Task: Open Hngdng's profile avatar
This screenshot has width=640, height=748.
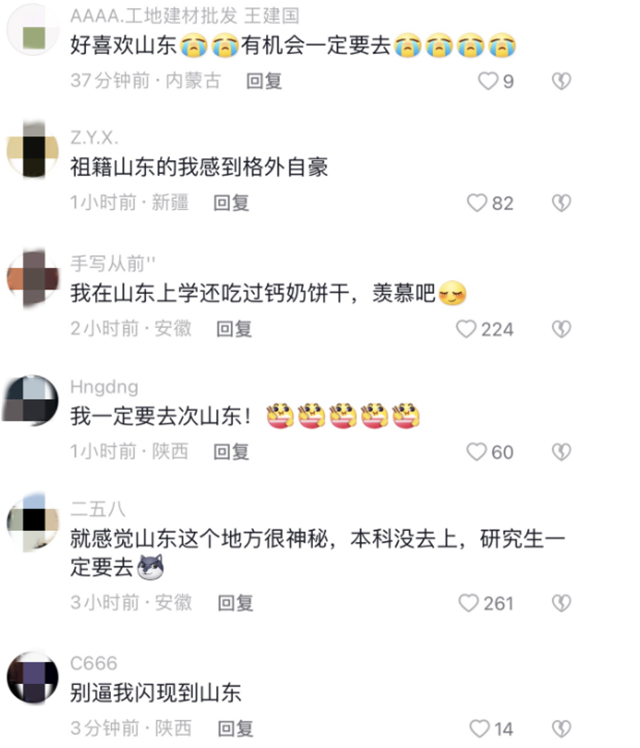Action: (x=32, y=401)
